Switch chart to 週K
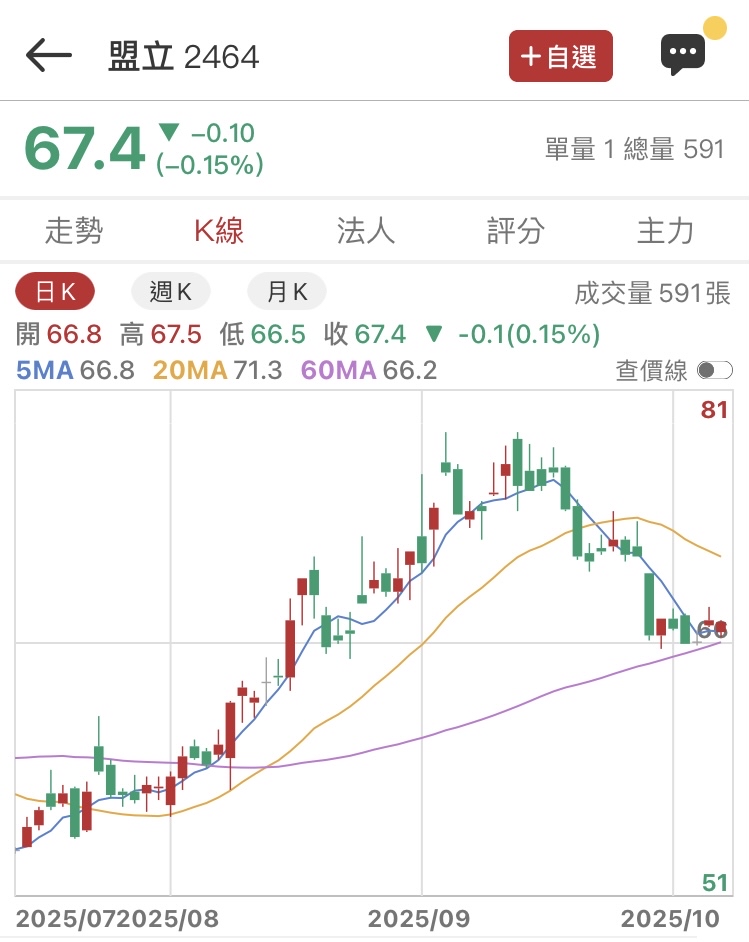749x942 pixels. [x=171, y=292]
